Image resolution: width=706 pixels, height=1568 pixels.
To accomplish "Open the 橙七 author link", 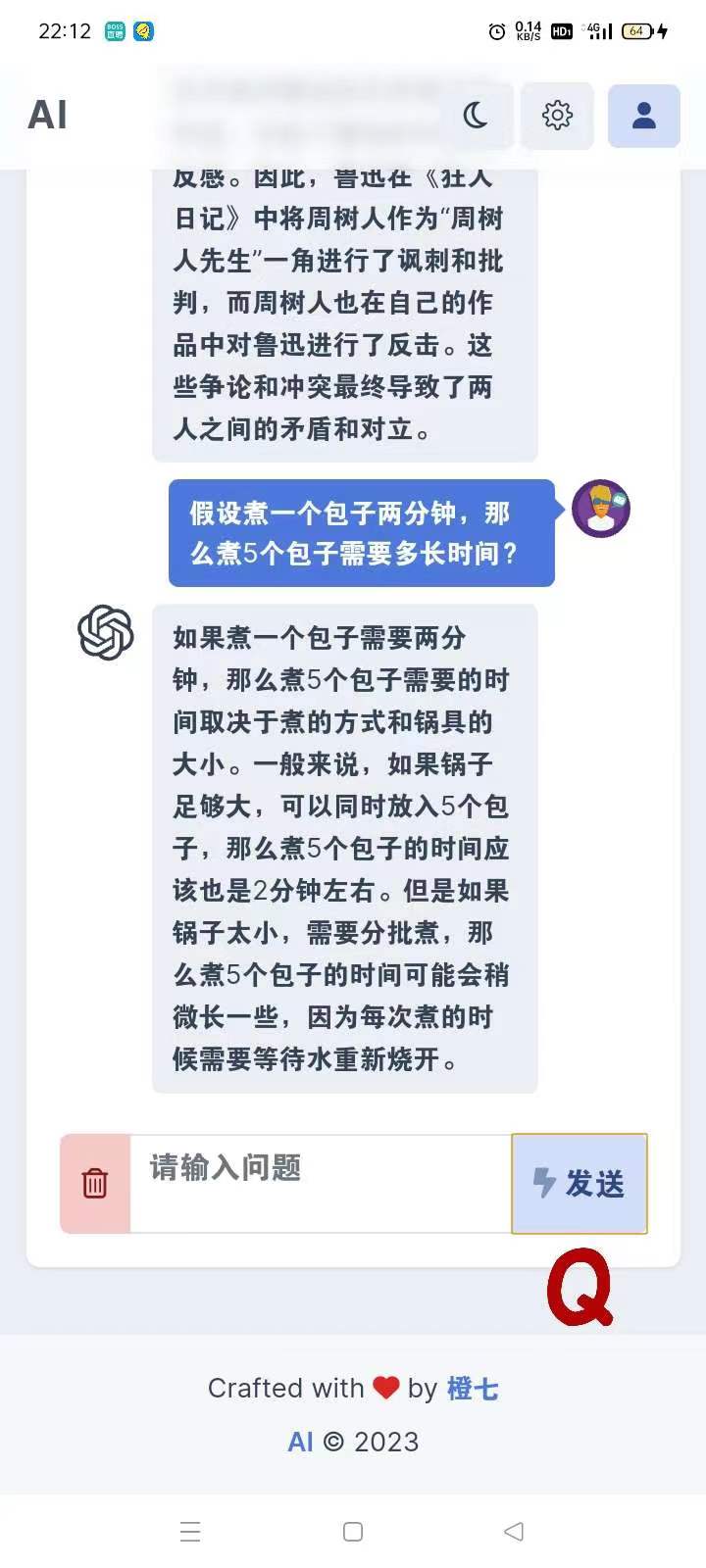I will point(473,1389).
